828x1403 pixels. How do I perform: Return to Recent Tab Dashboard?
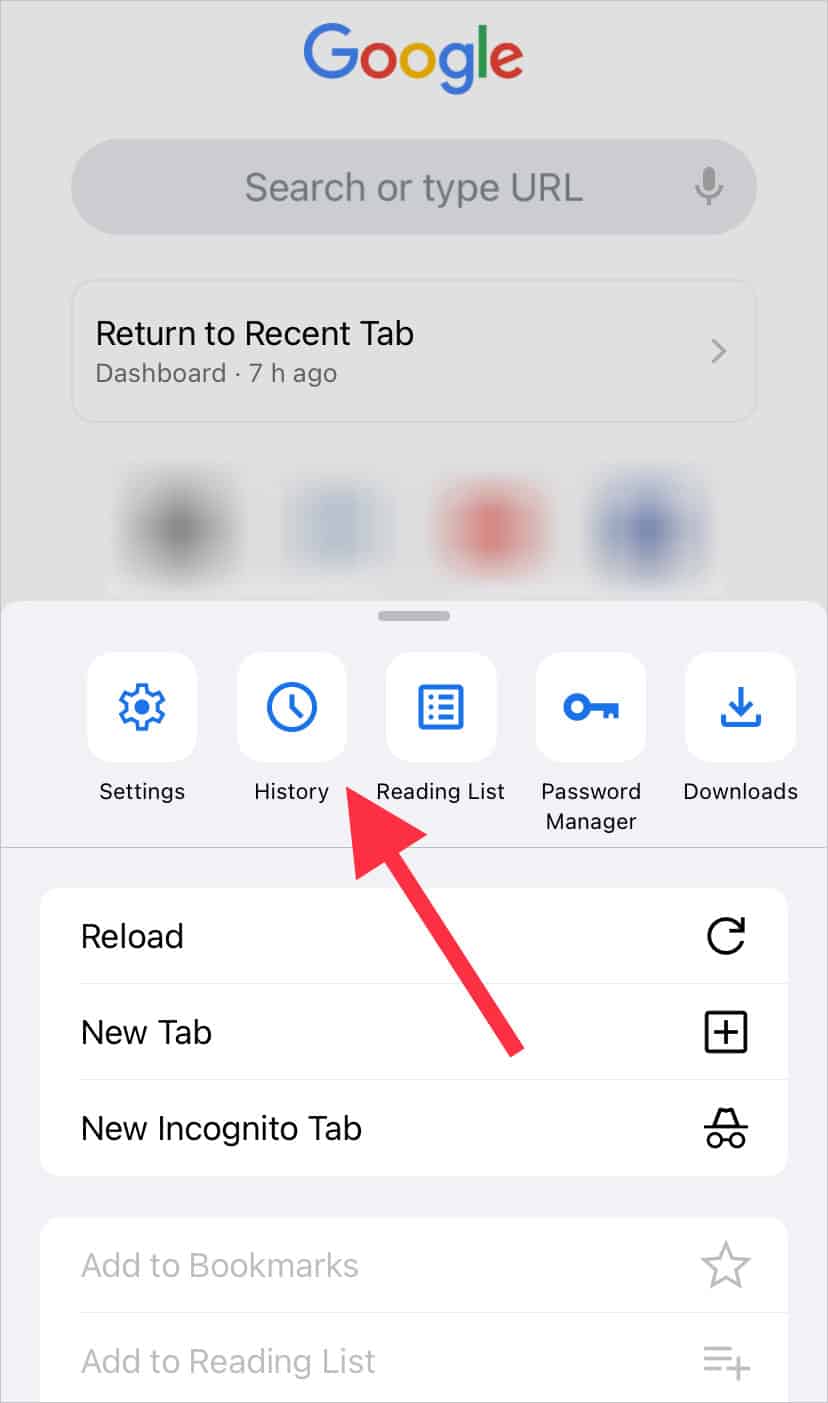point(414,351)
